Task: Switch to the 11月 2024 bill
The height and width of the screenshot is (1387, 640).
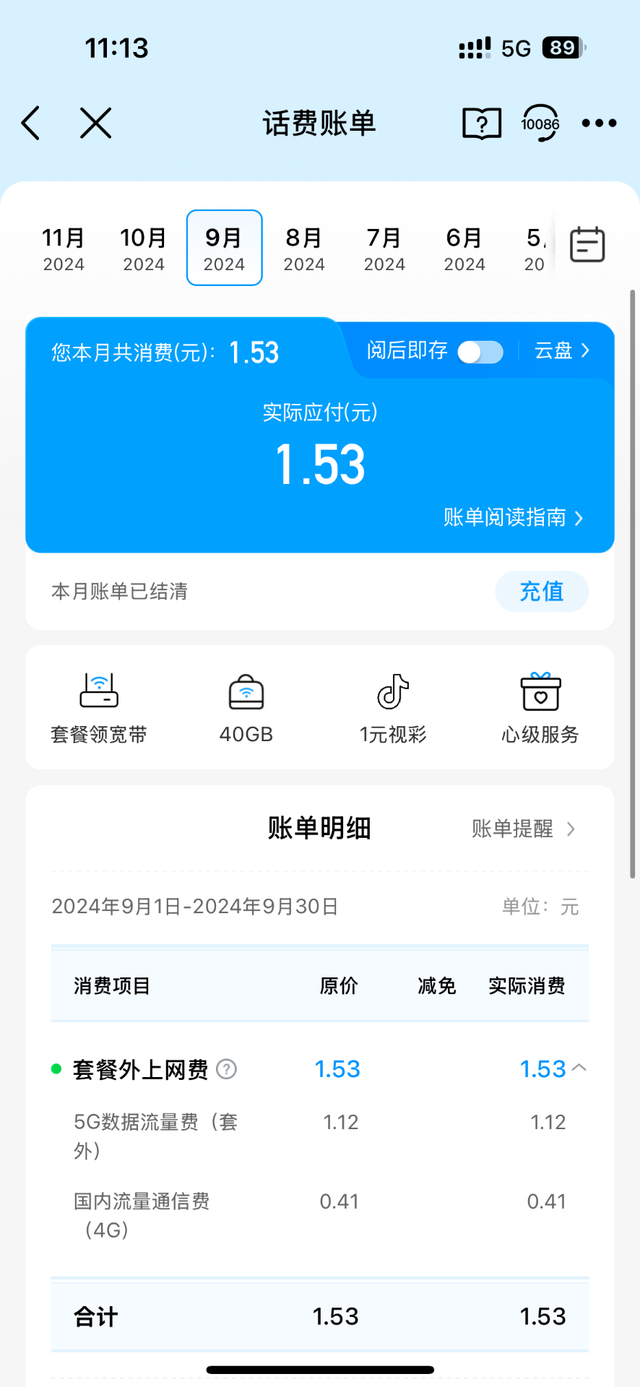Action: (x=63, y=248)
